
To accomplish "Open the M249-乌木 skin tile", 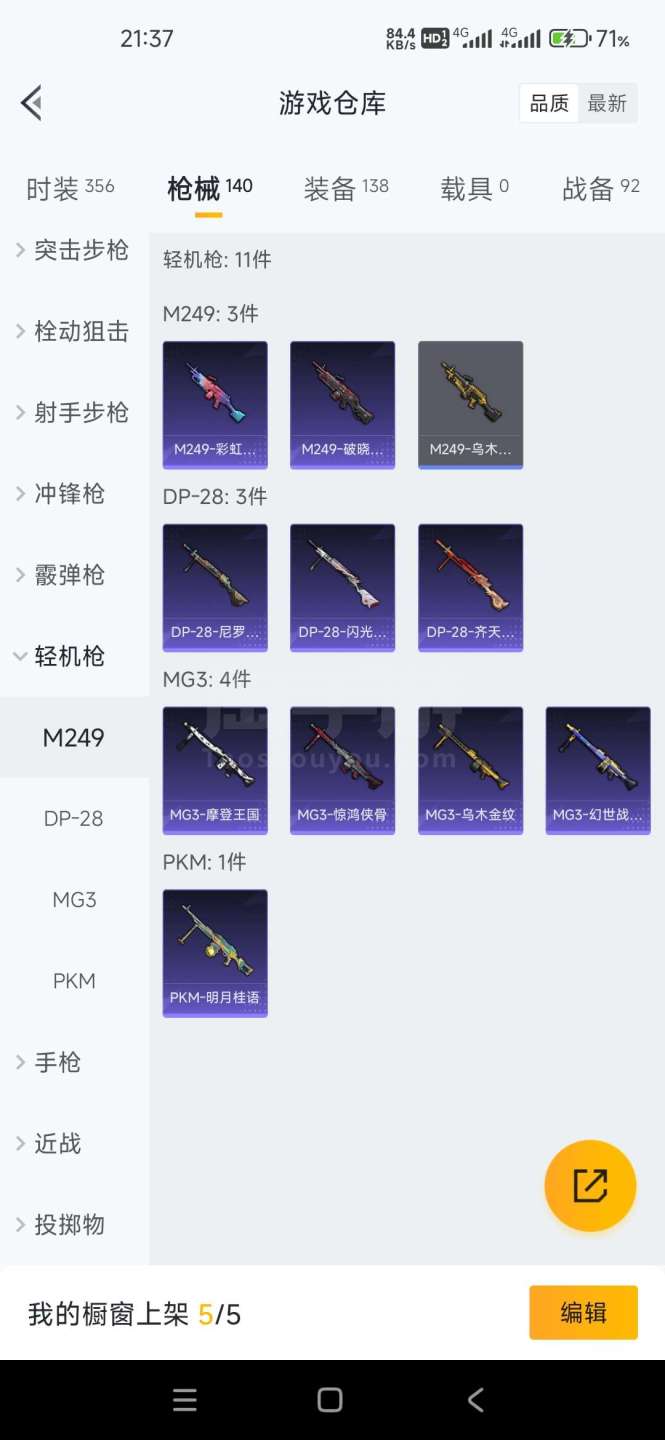I will (x=470, y=404).
